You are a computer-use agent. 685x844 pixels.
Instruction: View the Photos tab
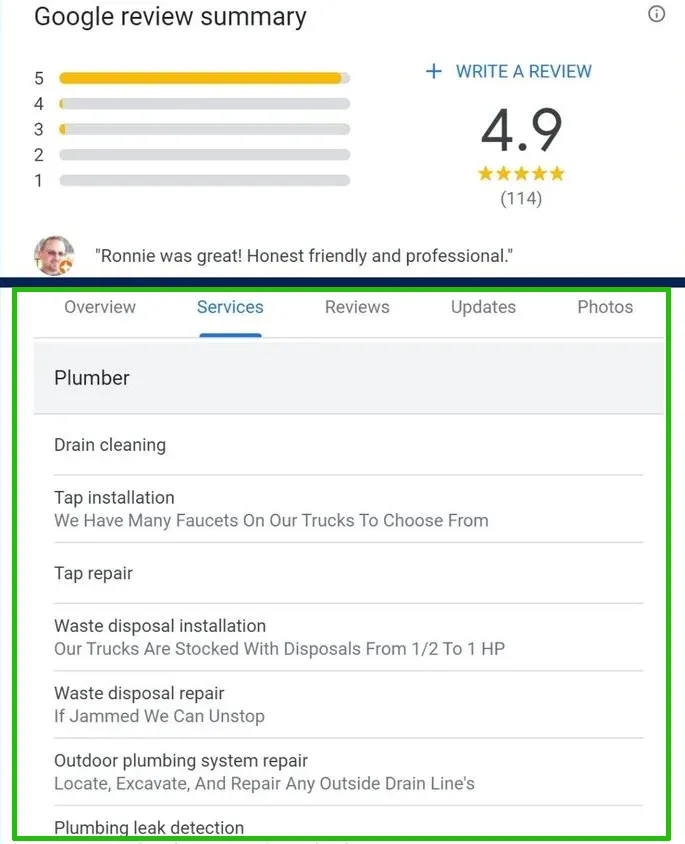coord(605,307)
